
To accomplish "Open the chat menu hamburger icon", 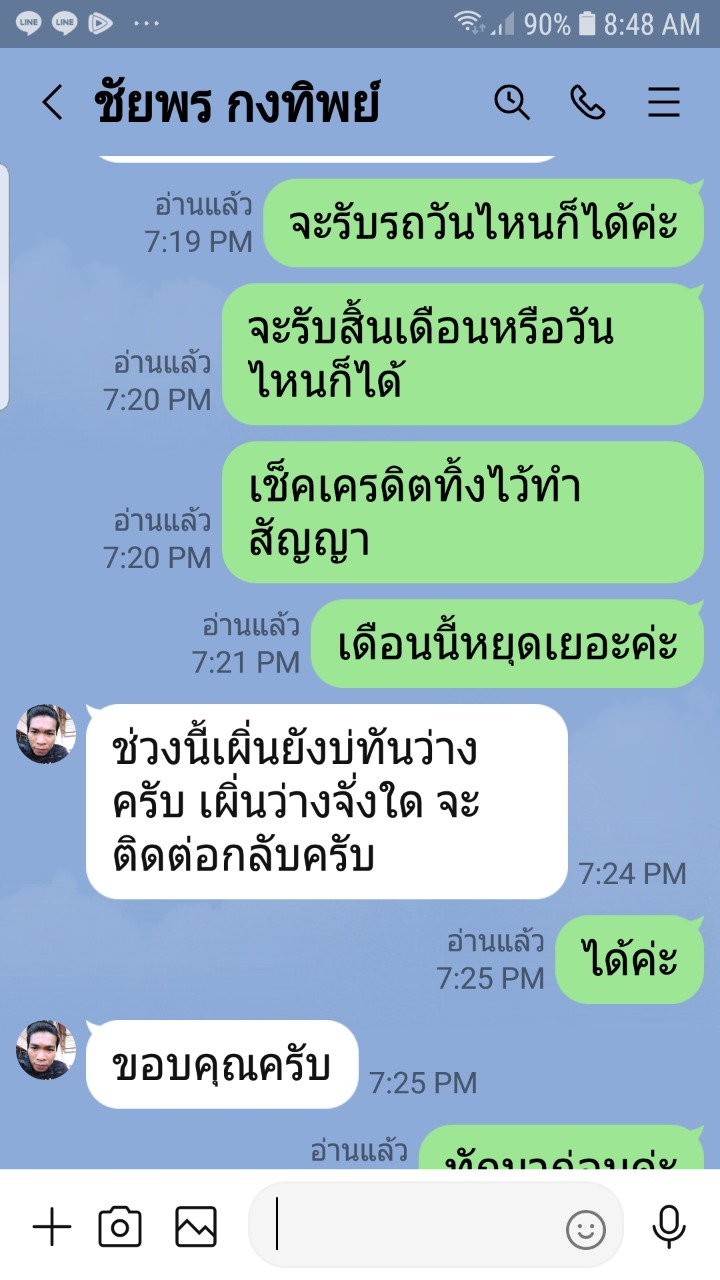I will click(664, 103).
